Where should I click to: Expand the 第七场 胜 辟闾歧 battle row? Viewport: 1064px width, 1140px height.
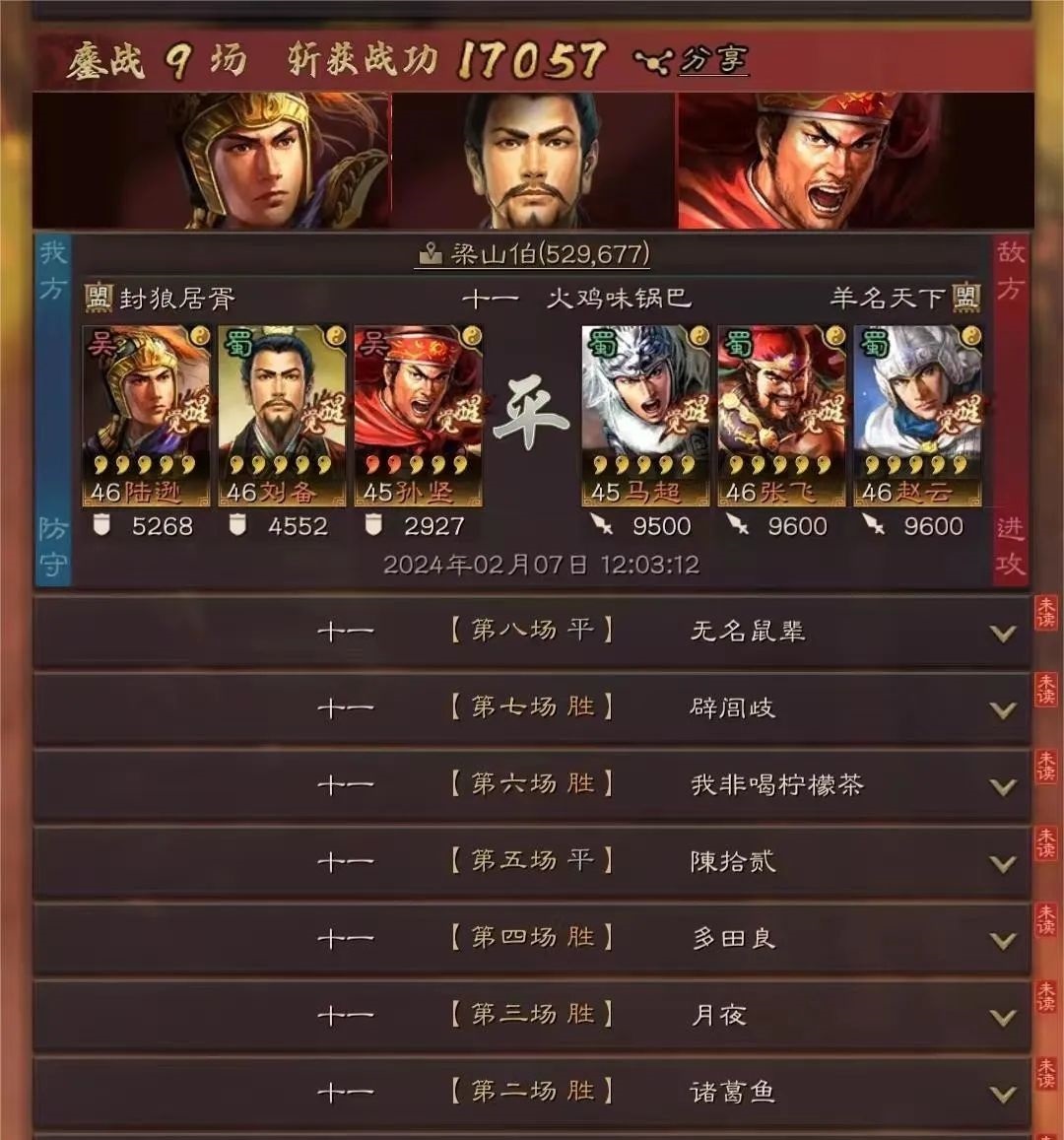[1003, 710]
